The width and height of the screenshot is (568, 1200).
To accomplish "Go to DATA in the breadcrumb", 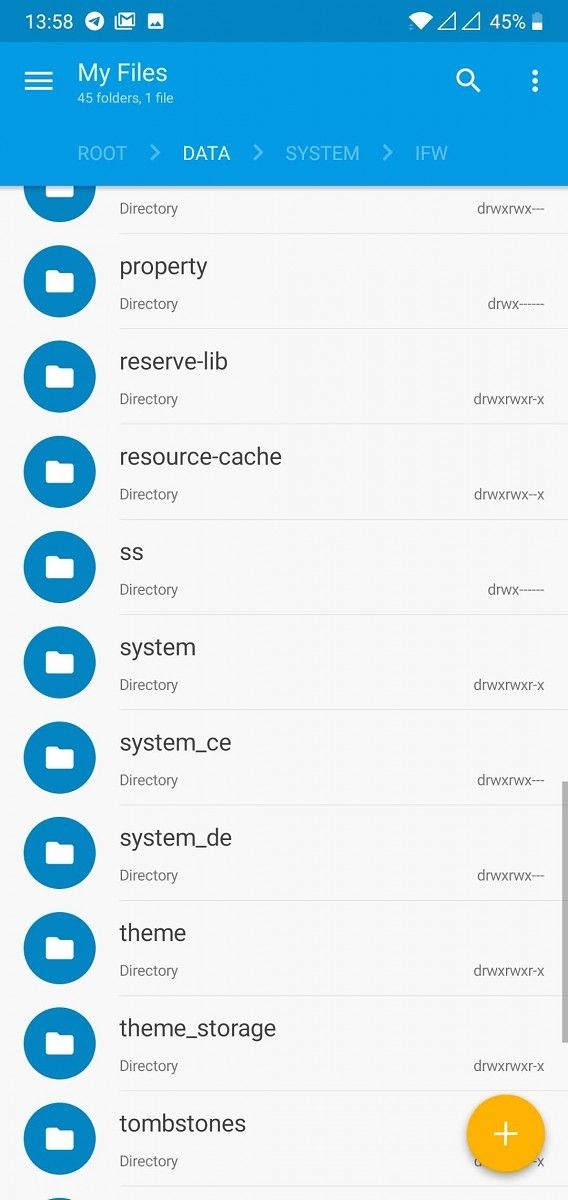I will (206, 153).
